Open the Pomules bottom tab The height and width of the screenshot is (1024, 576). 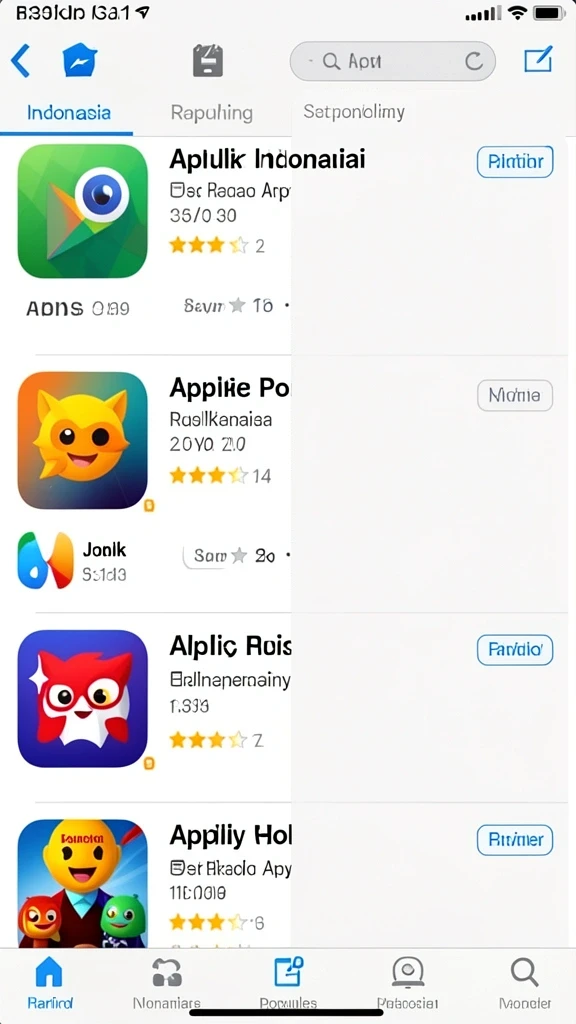pyautogui.click(x=288, y=984)
